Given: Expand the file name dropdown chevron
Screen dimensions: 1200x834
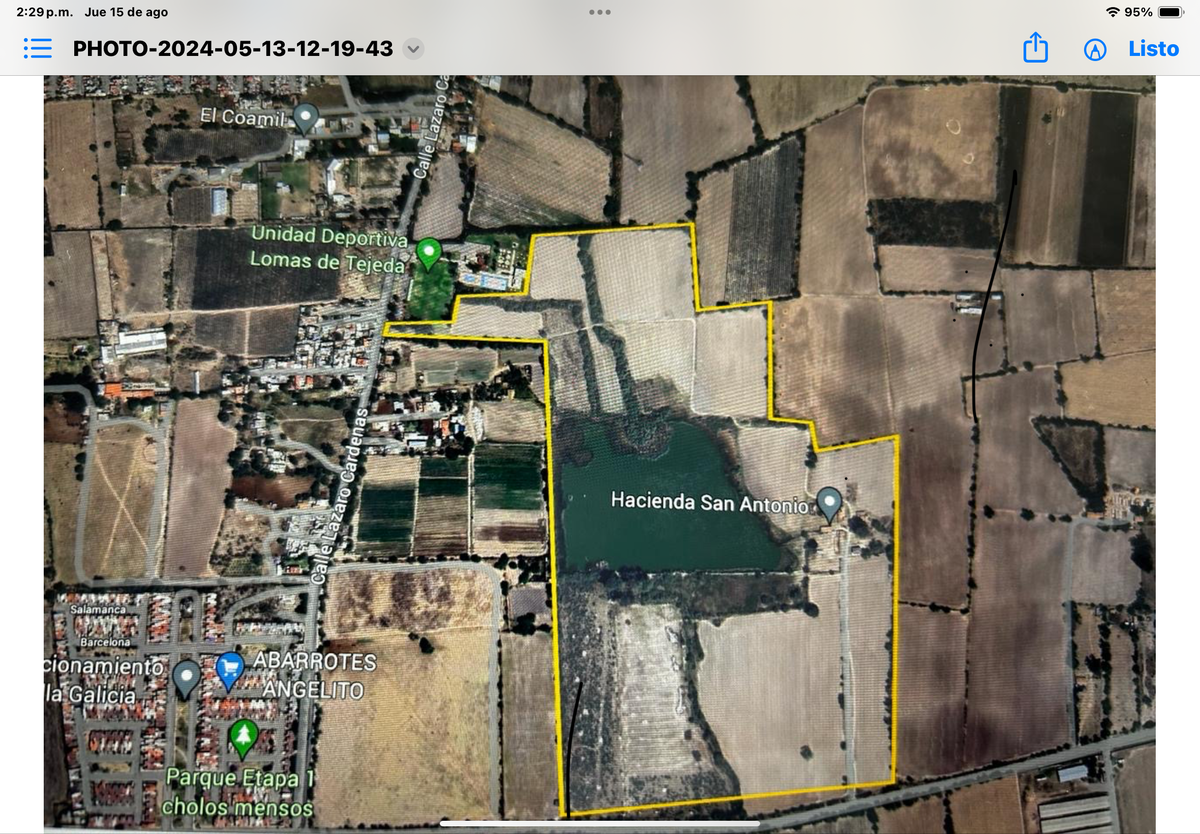Looking at the screenshot, I should [x=413, y=49].
